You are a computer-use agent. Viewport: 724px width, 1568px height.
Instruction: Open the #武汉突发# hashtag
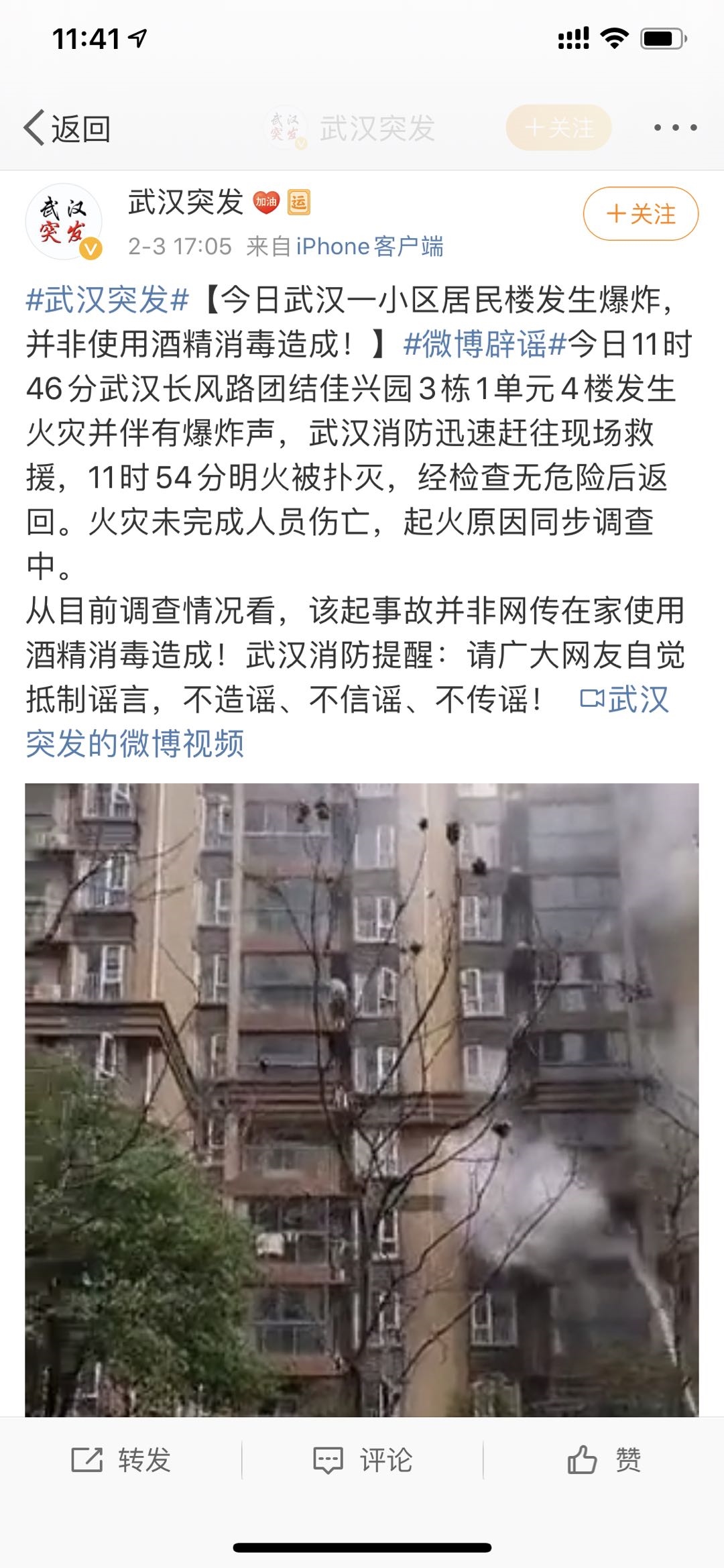[x=107, y=300]
